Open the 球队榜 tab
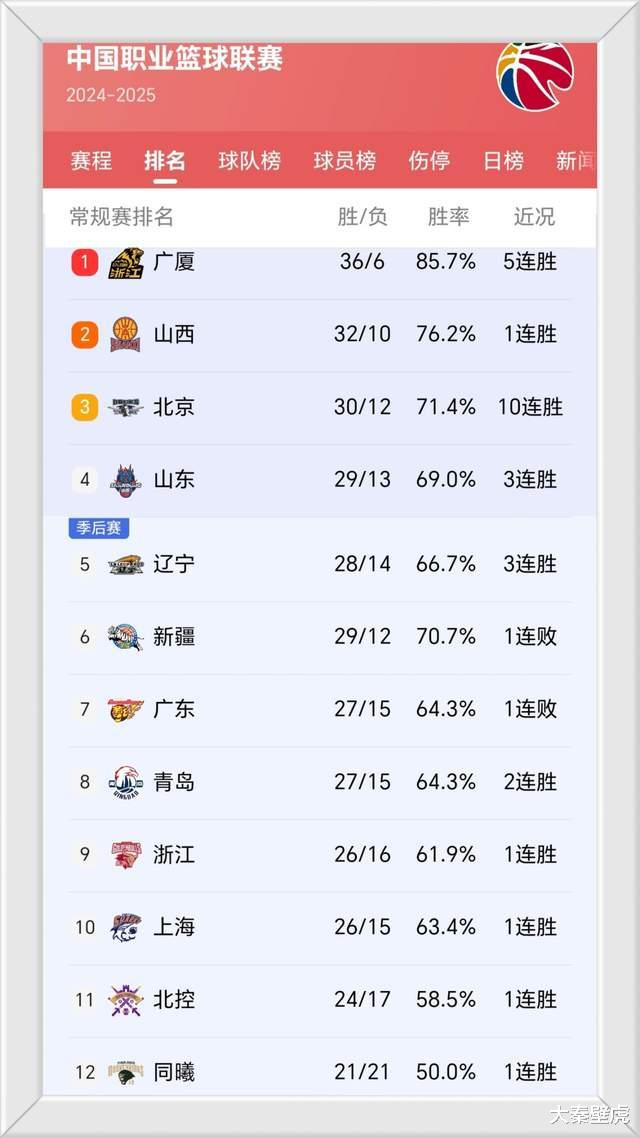640x1138 pixels. (x=250, y=160)
